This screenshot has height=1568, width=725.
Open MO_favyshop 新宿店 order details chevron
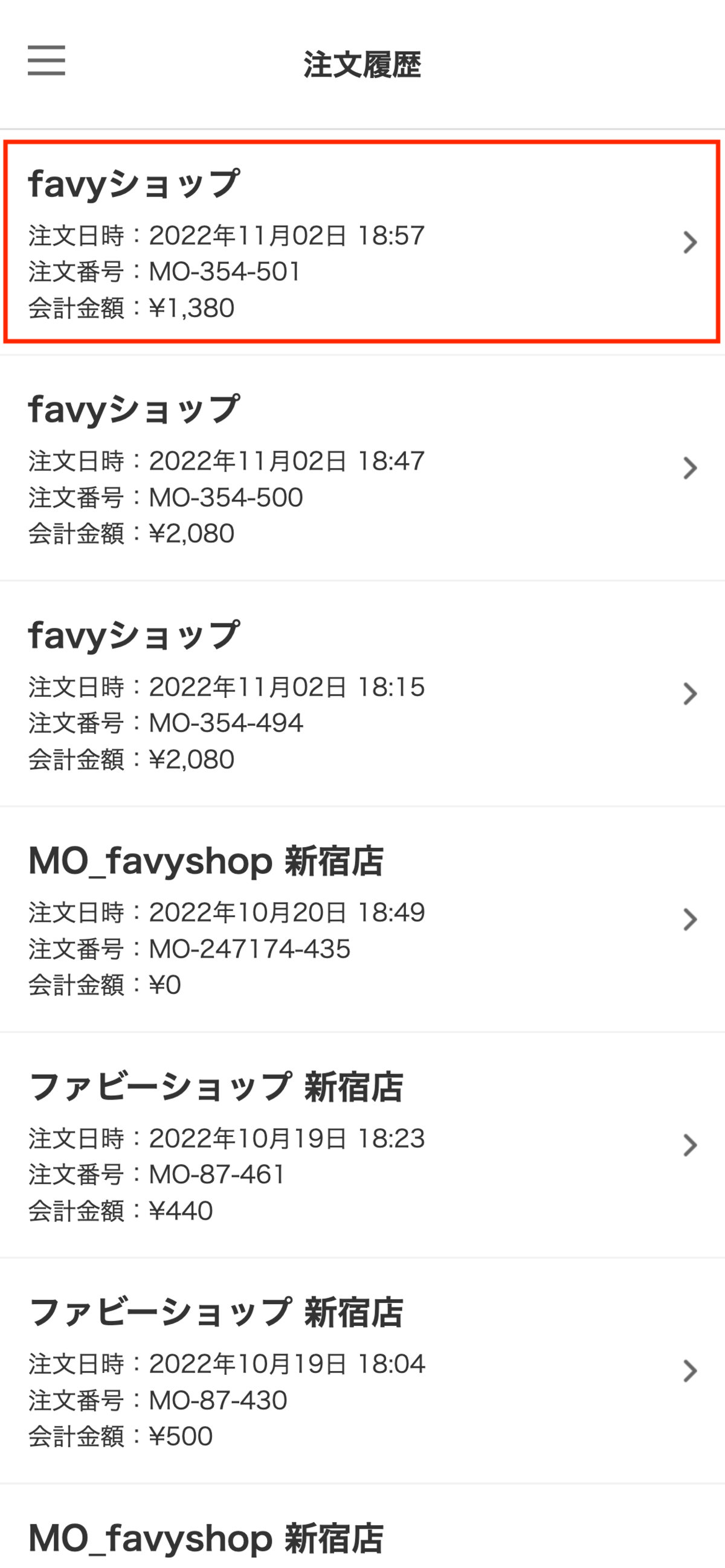(689, 919)
